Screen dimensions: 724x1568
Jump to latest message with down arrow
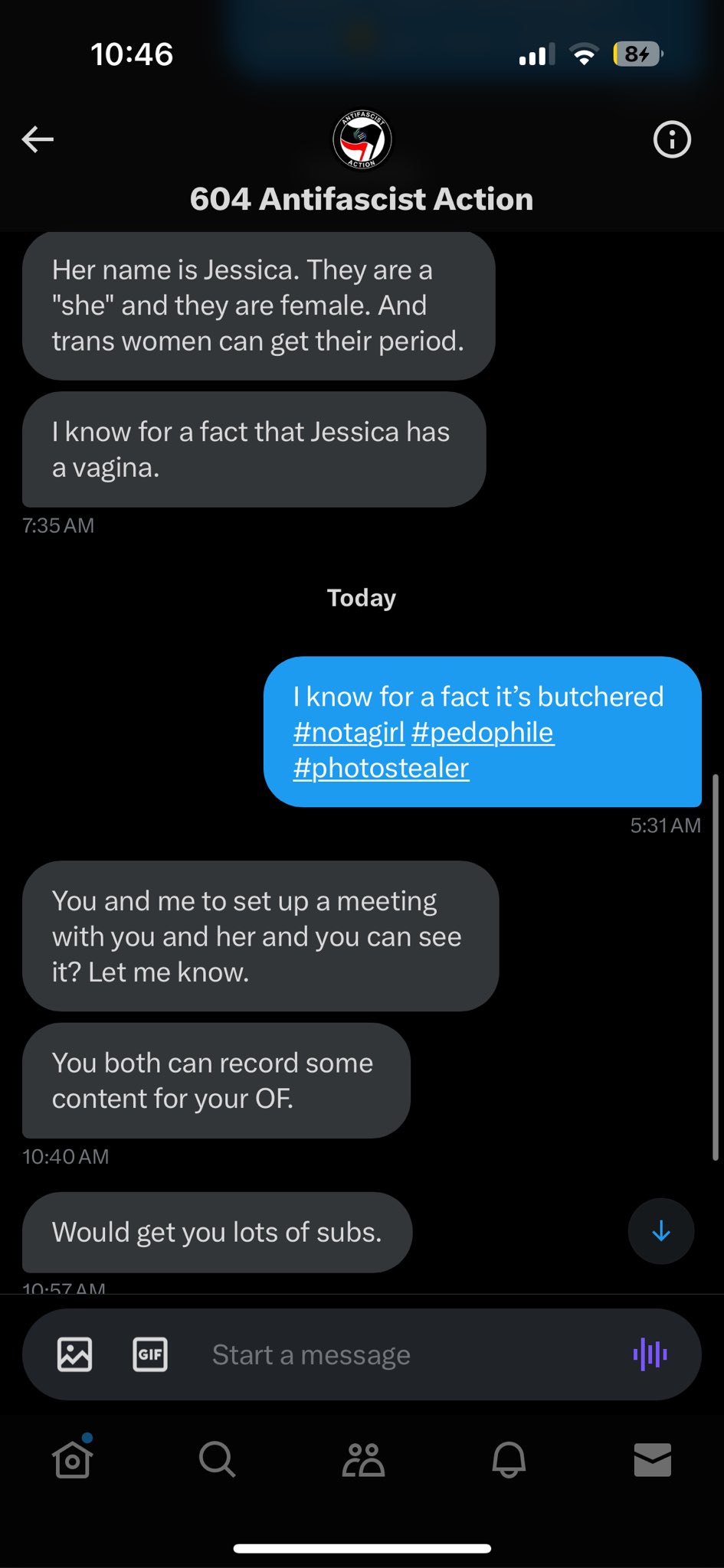coord(661,1231)
